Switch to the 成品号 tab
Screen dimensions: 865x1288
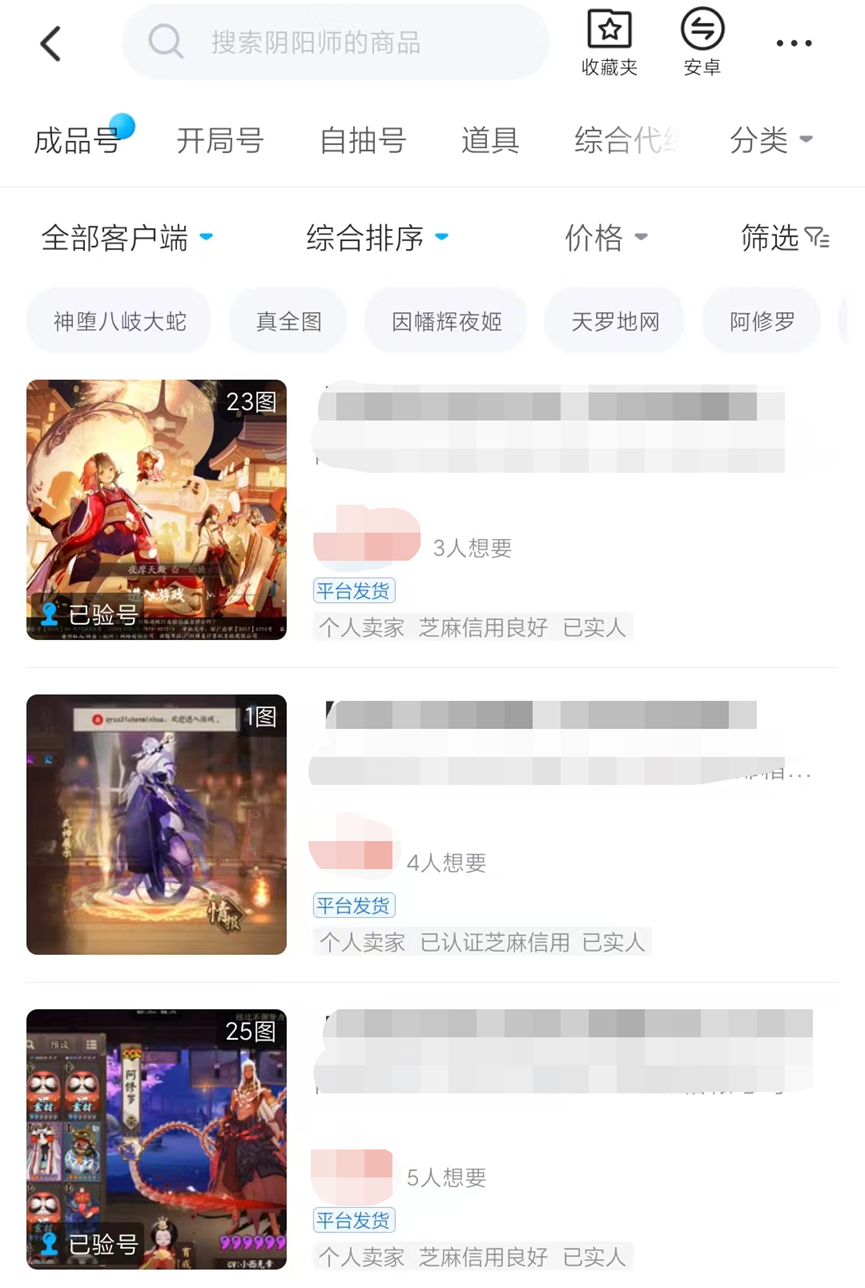pyautogui.click(x=77, y=141)
